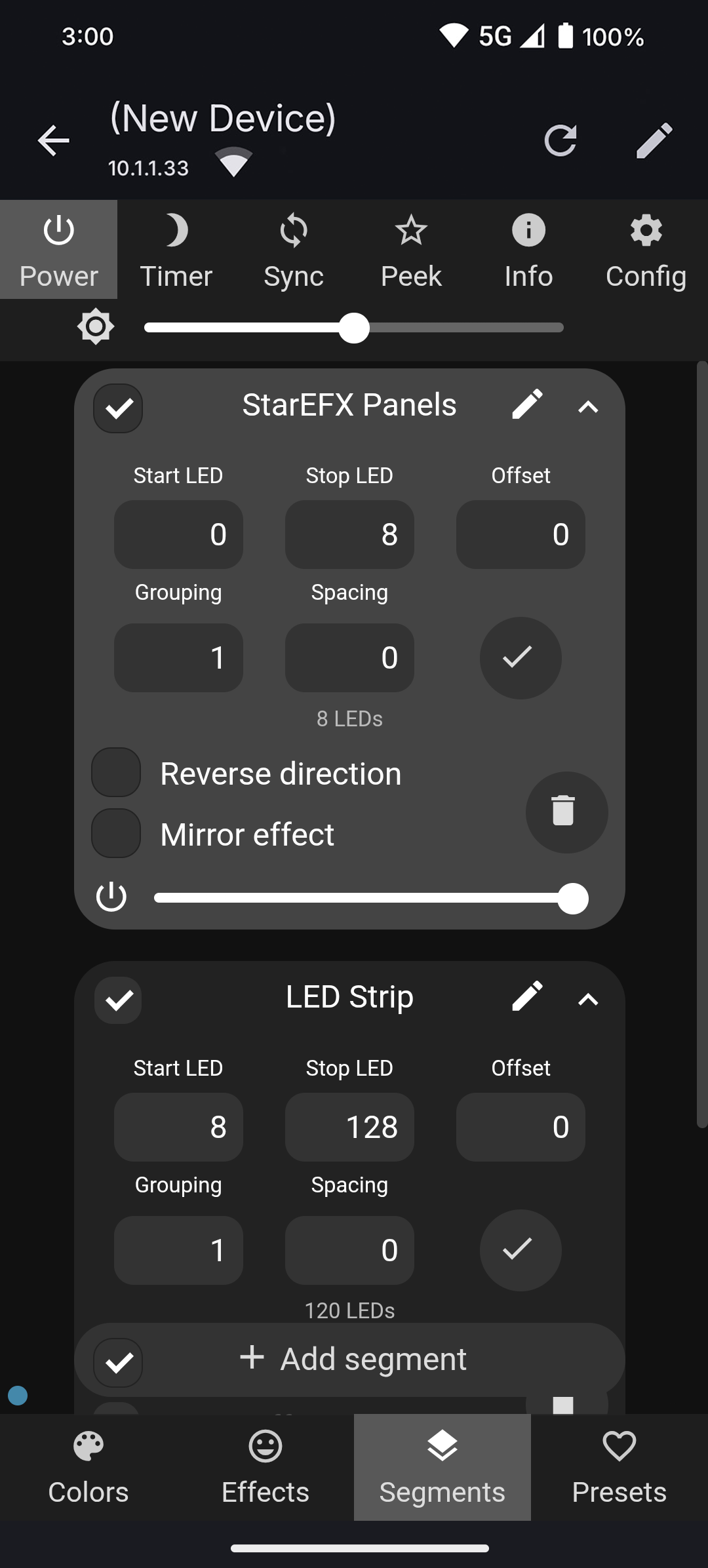Viewport: 708px width, 1568px height.
Task: Collapse the StarEFX Panels segment
Action: click(x=588, y=407)
